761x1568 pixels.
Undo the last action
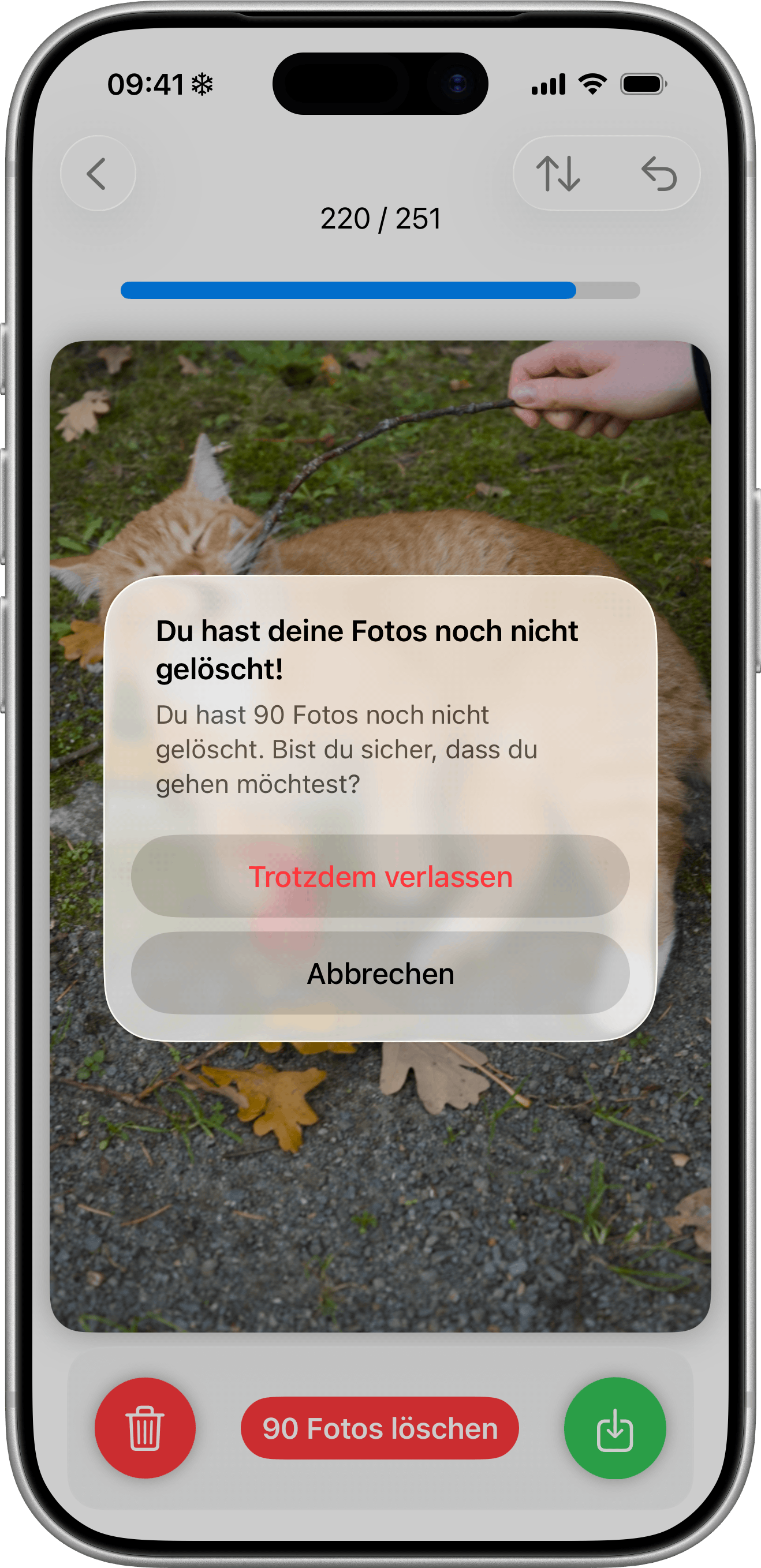click(x=659, y=174)
